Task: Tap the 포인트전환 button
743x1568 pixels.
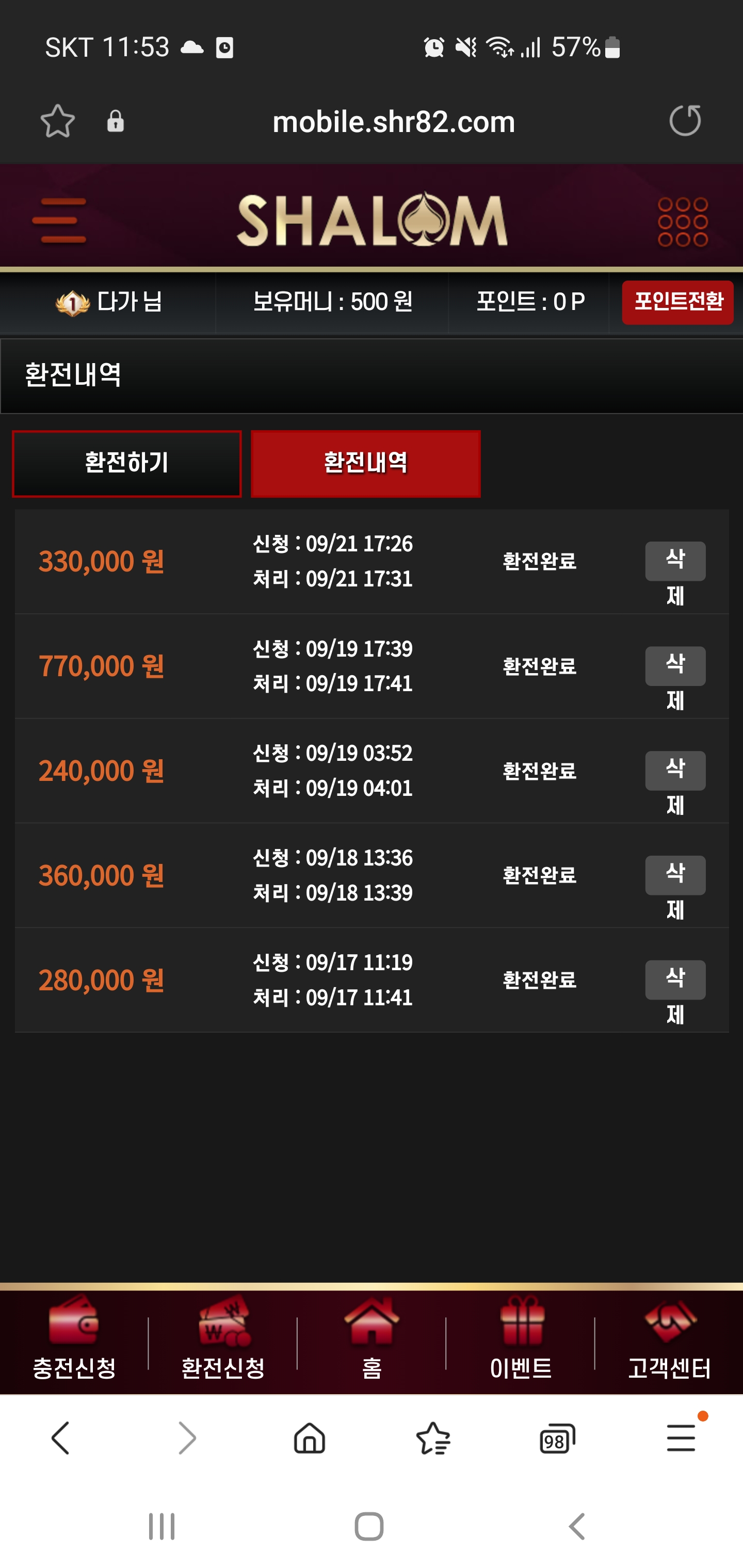Action: (x=677, y=302)
